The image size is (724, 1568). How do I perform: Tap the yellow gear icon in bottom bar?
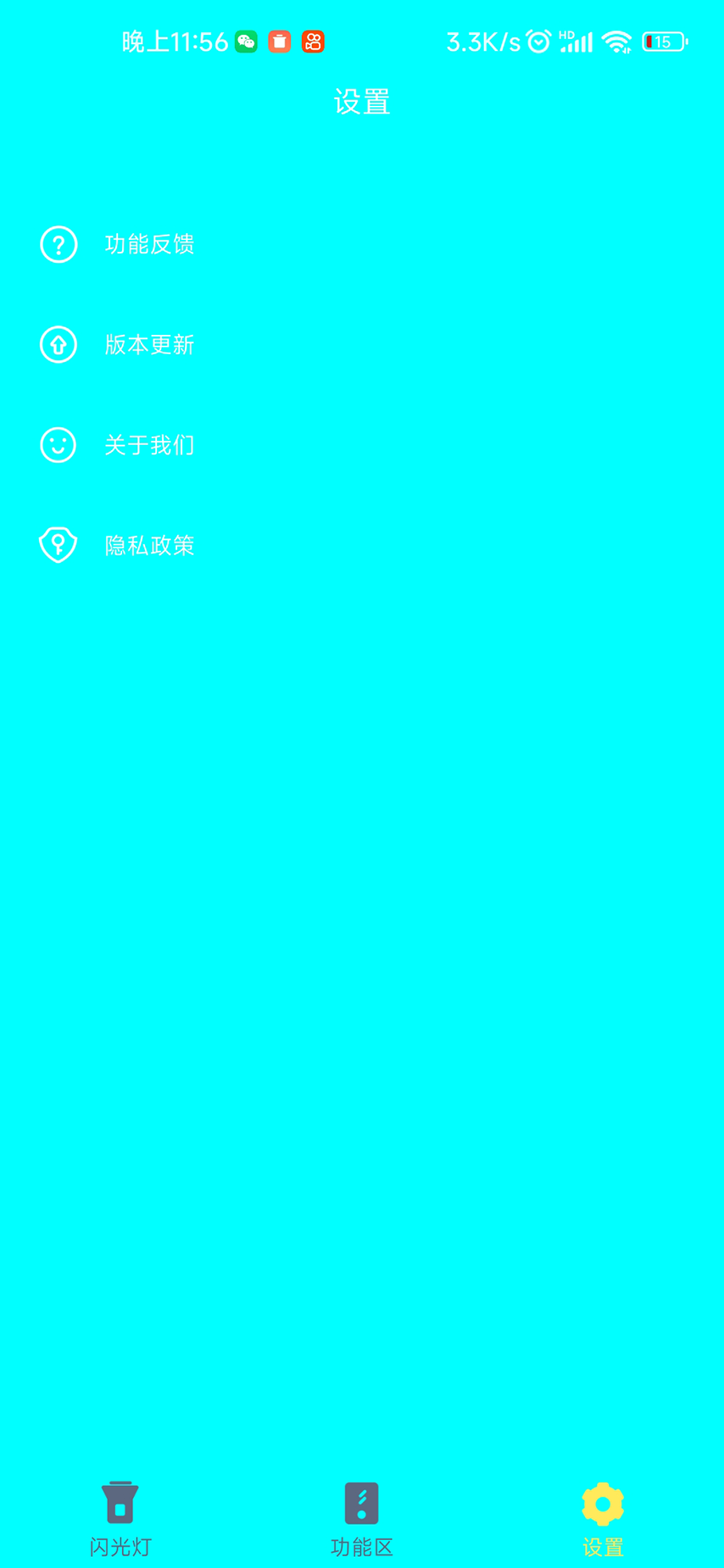pos(603,1503)
